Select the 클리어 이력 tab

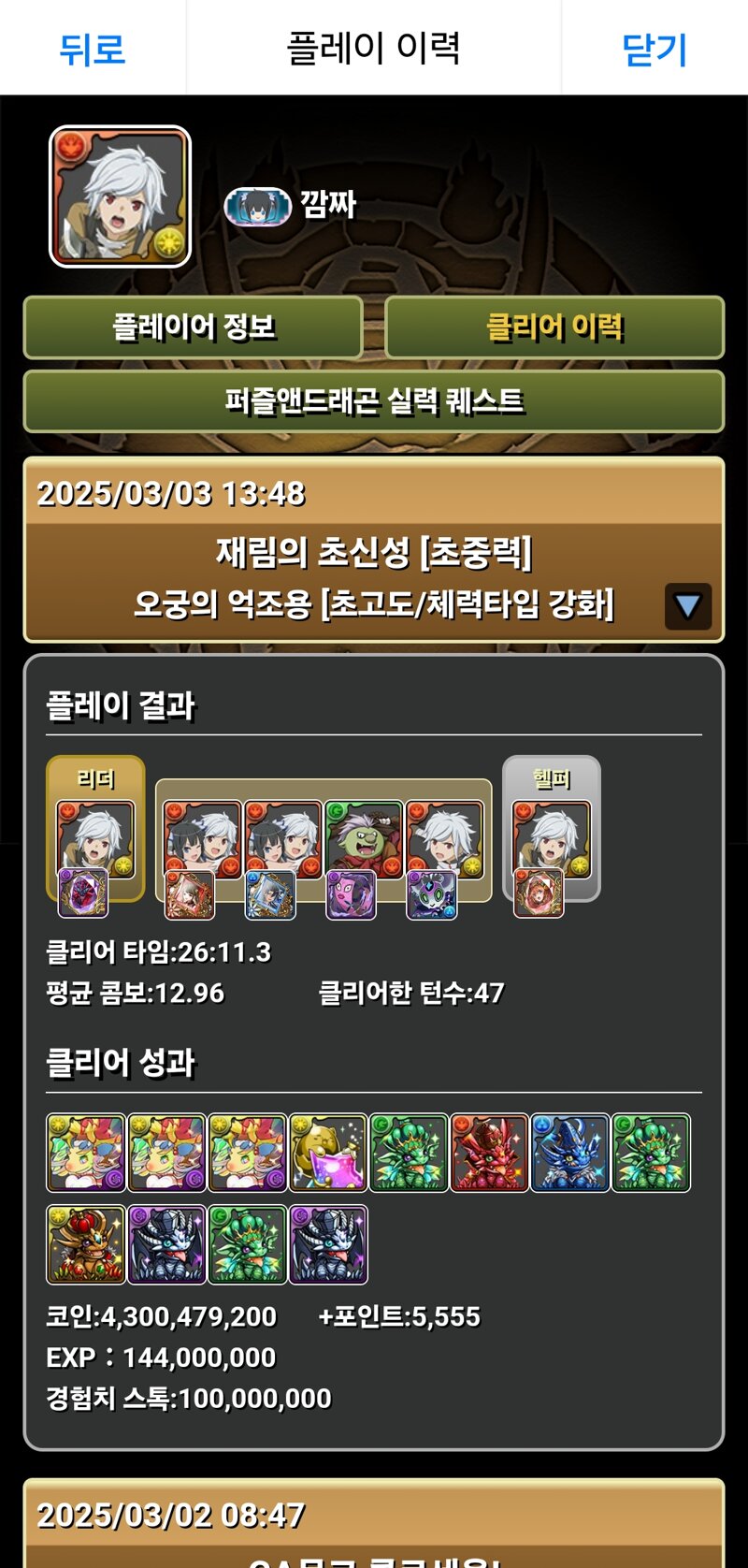tap(554, 327)
